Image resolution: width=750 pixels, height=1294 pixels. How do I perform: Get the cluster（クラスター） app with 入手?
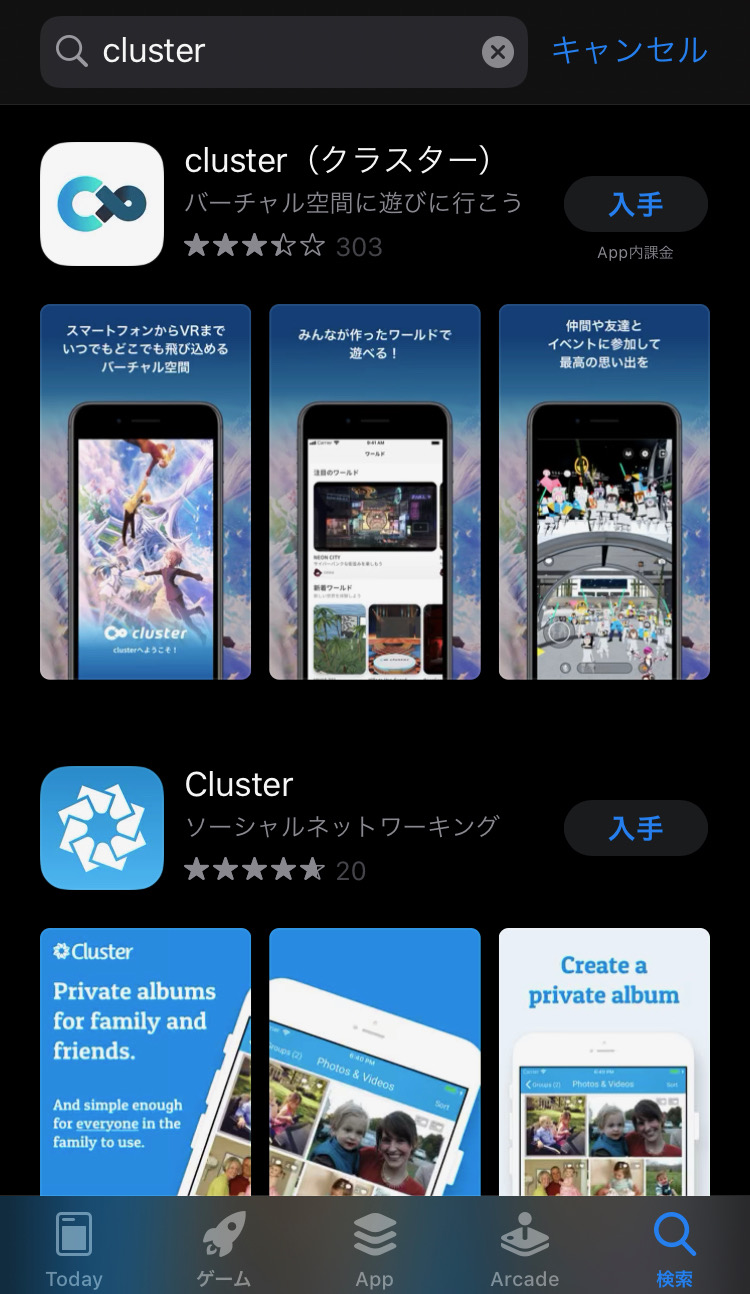point(635,205)
